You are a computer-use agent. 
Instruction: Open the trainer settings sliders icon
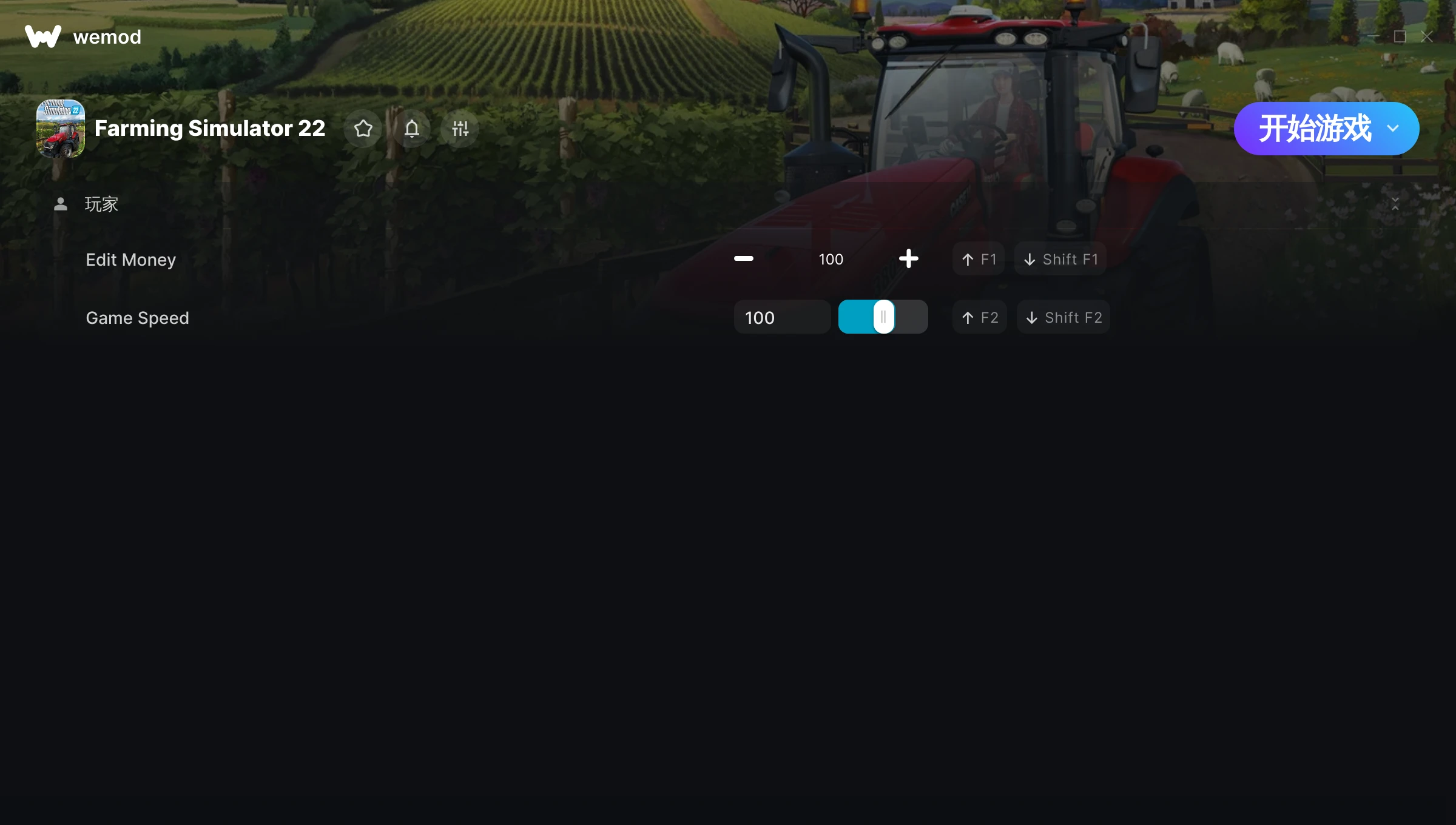point(460,129)
